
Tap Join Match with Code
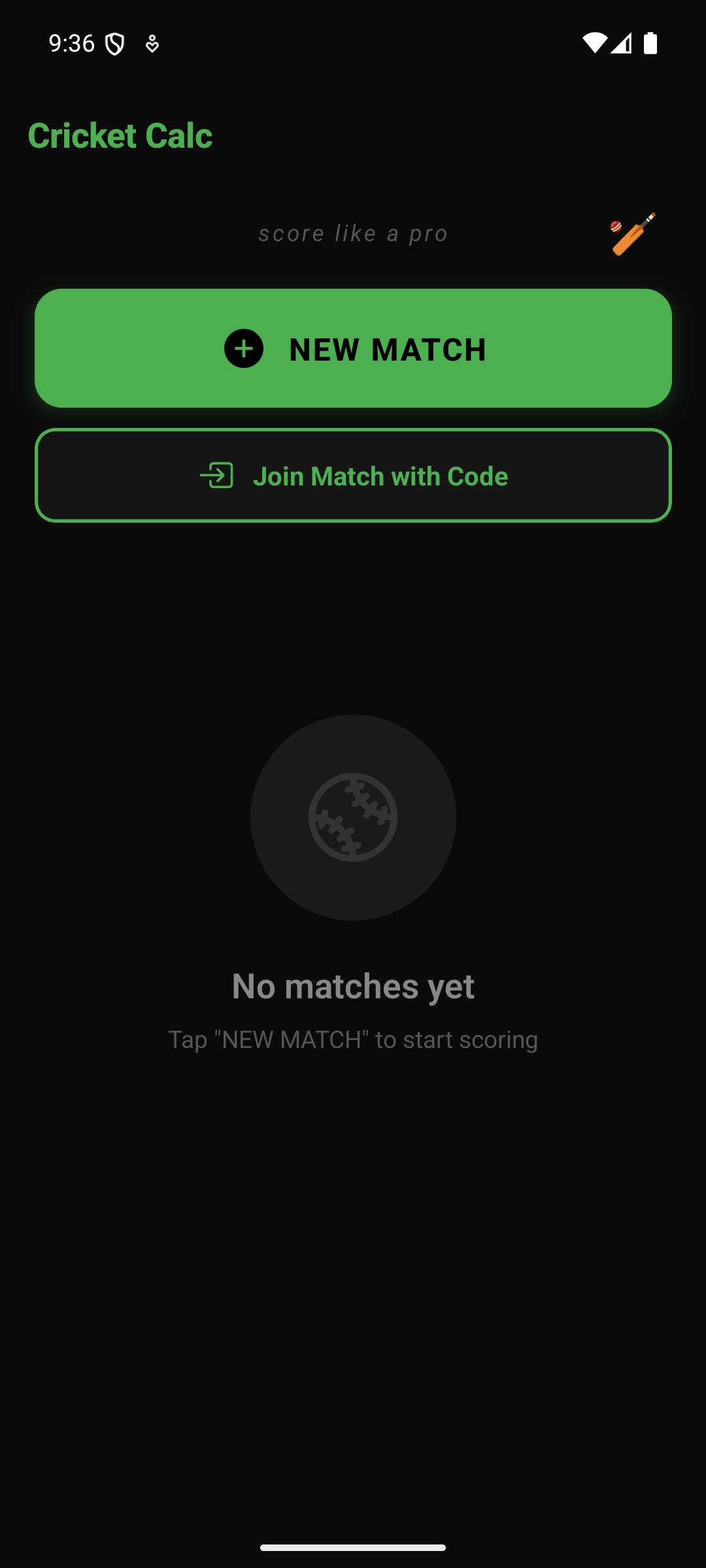pyautogui.click(x=353, y=476)
